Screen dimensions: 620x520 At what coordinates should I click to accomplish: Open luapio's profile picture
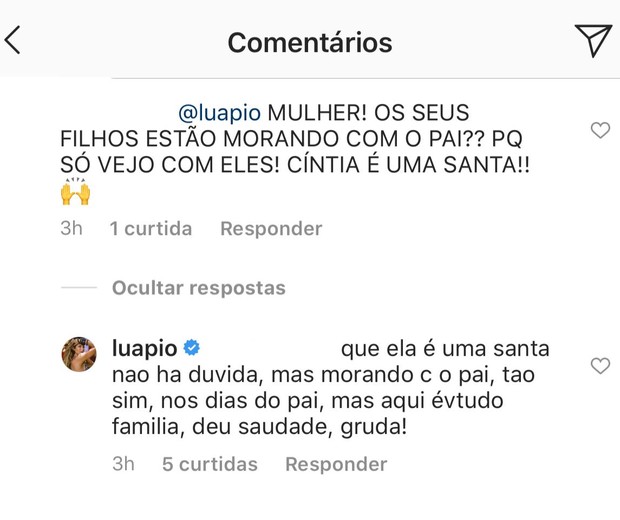[80, 356]
